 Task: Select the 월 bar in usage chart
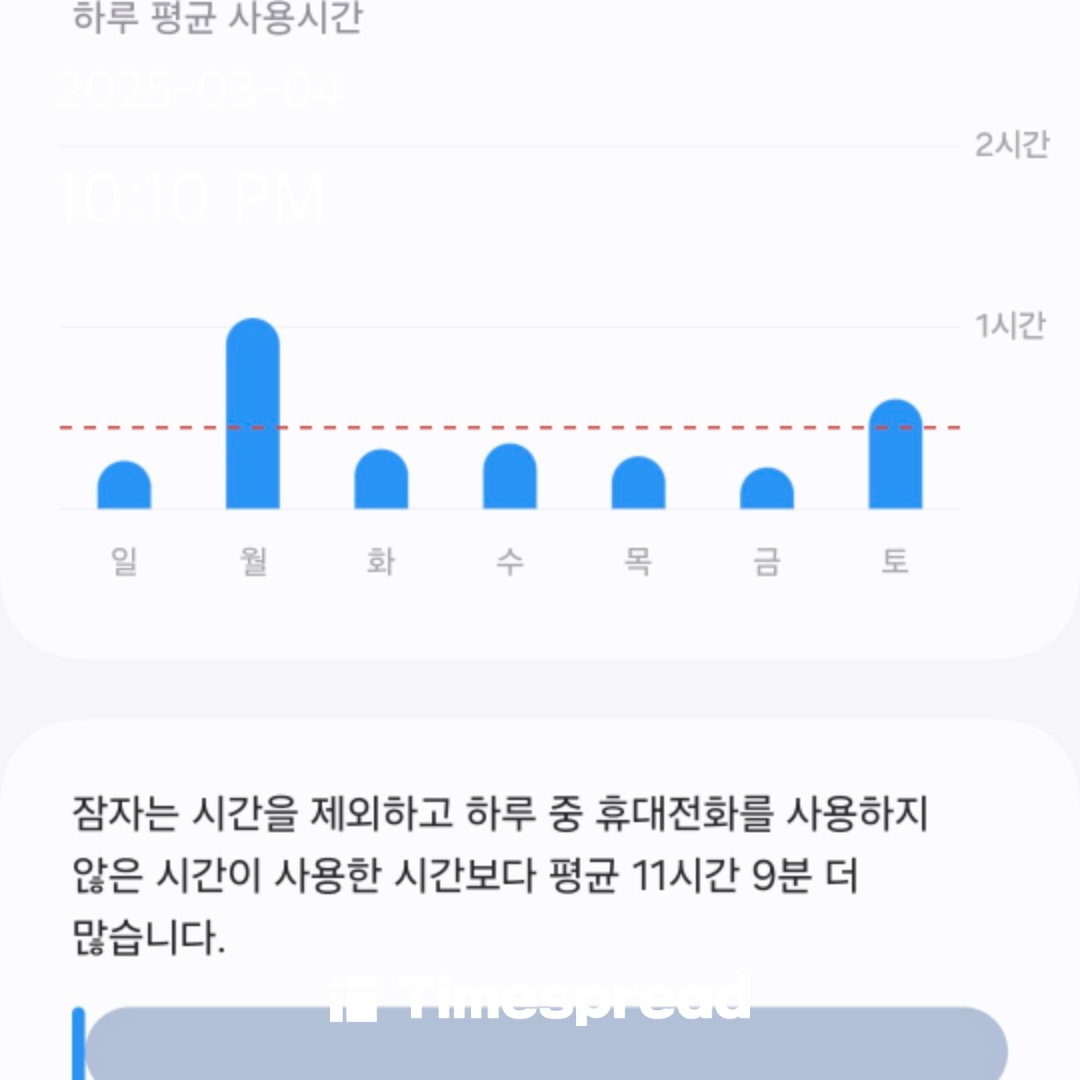tap(253, 413)
